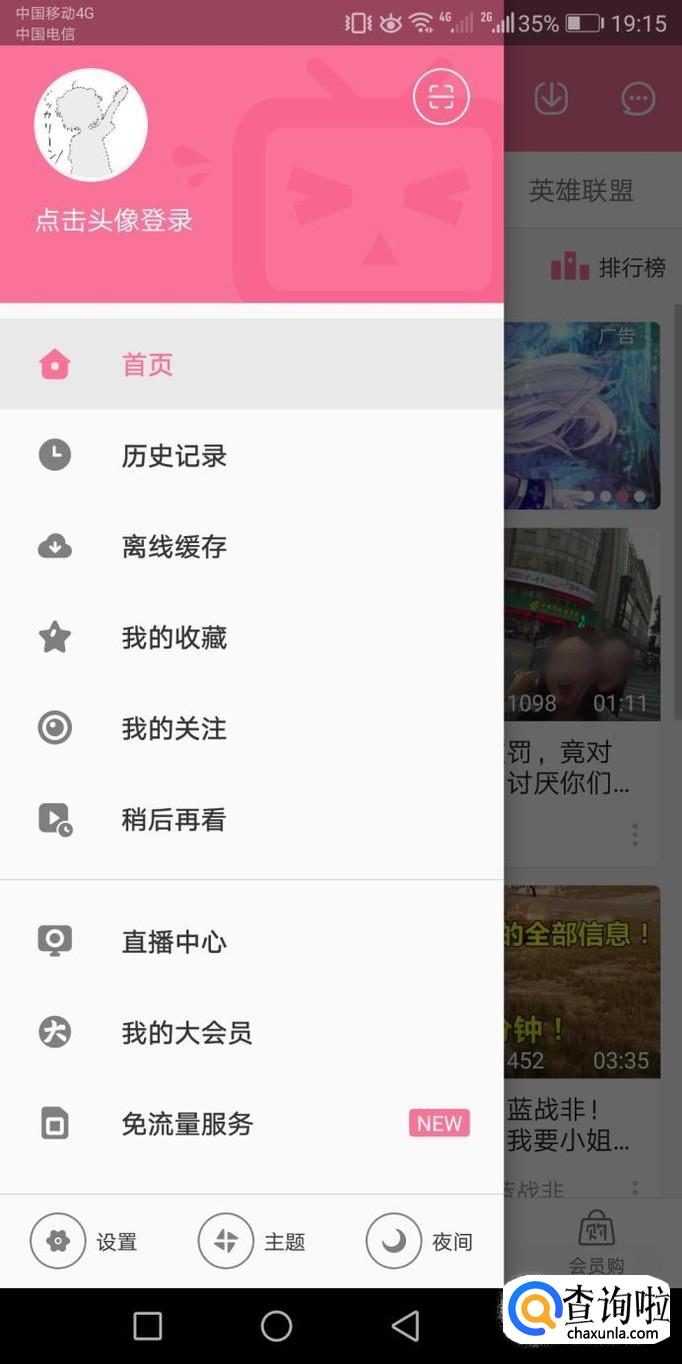Tap the avatar to log in

coord(91,125)
